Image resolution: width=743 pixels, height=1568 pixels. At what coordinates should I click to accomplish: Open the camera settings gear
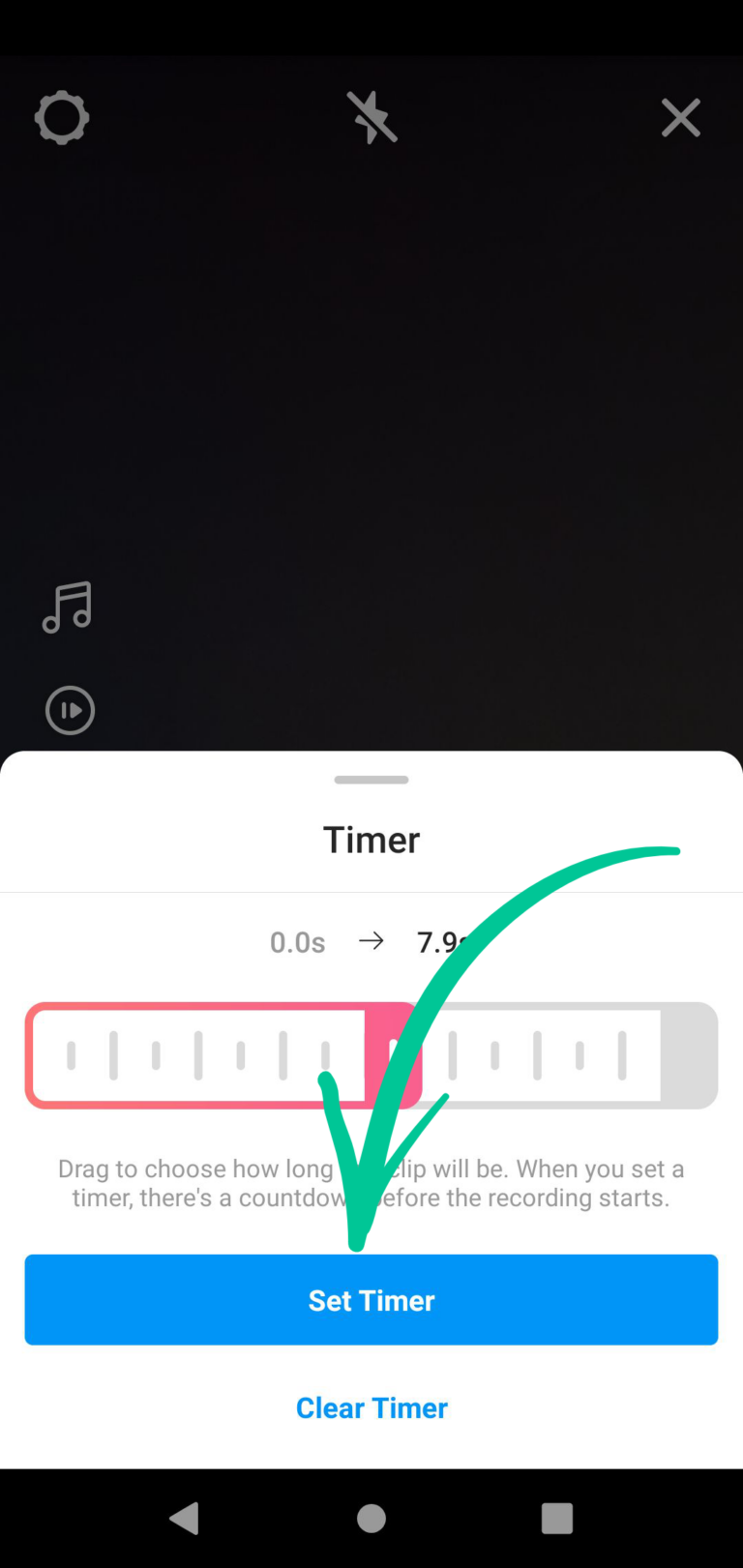[61, 117]
